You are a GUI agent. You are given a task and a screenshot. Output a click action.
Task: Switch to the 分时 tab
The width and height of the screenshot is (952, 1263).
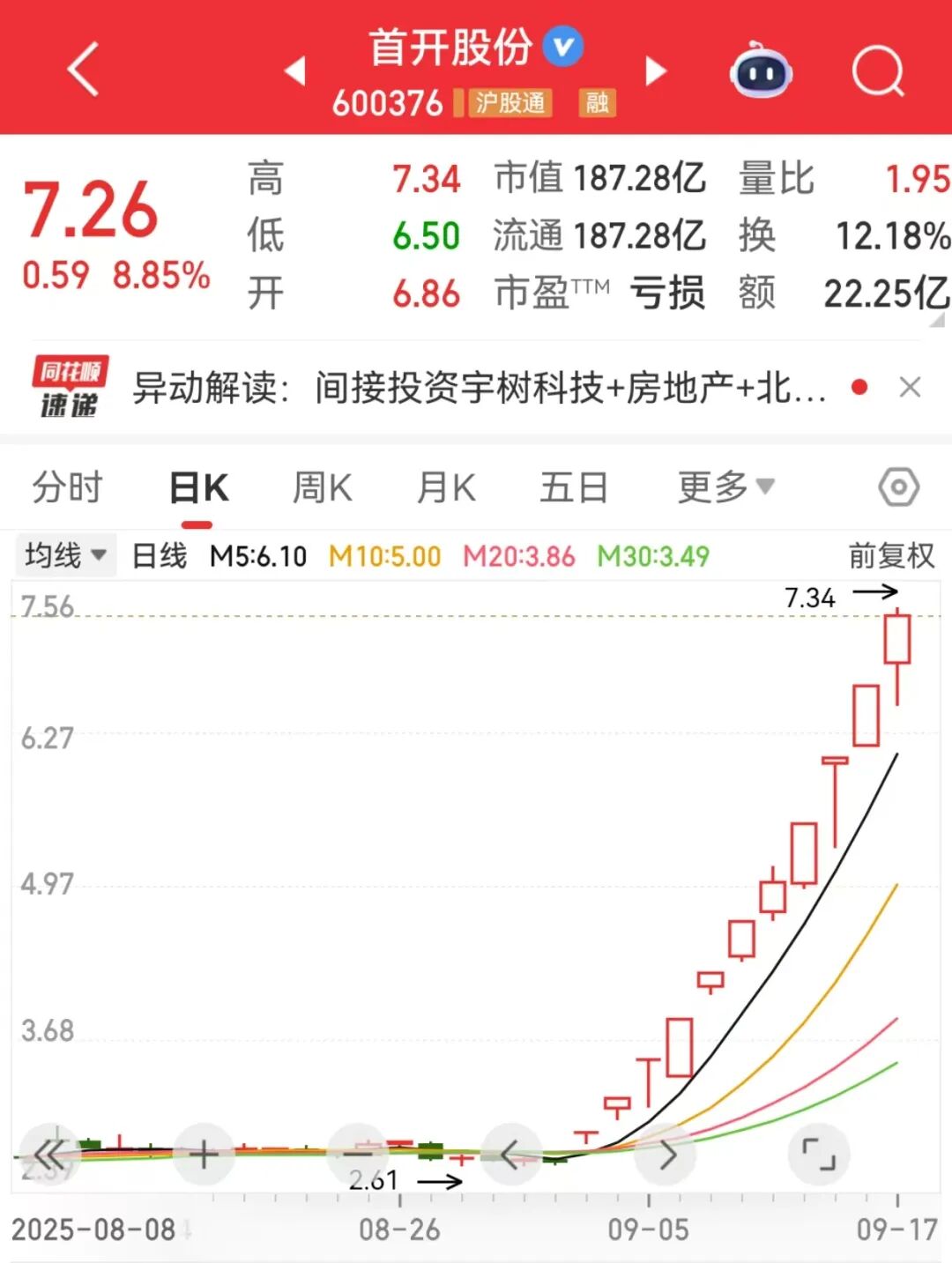66,487
